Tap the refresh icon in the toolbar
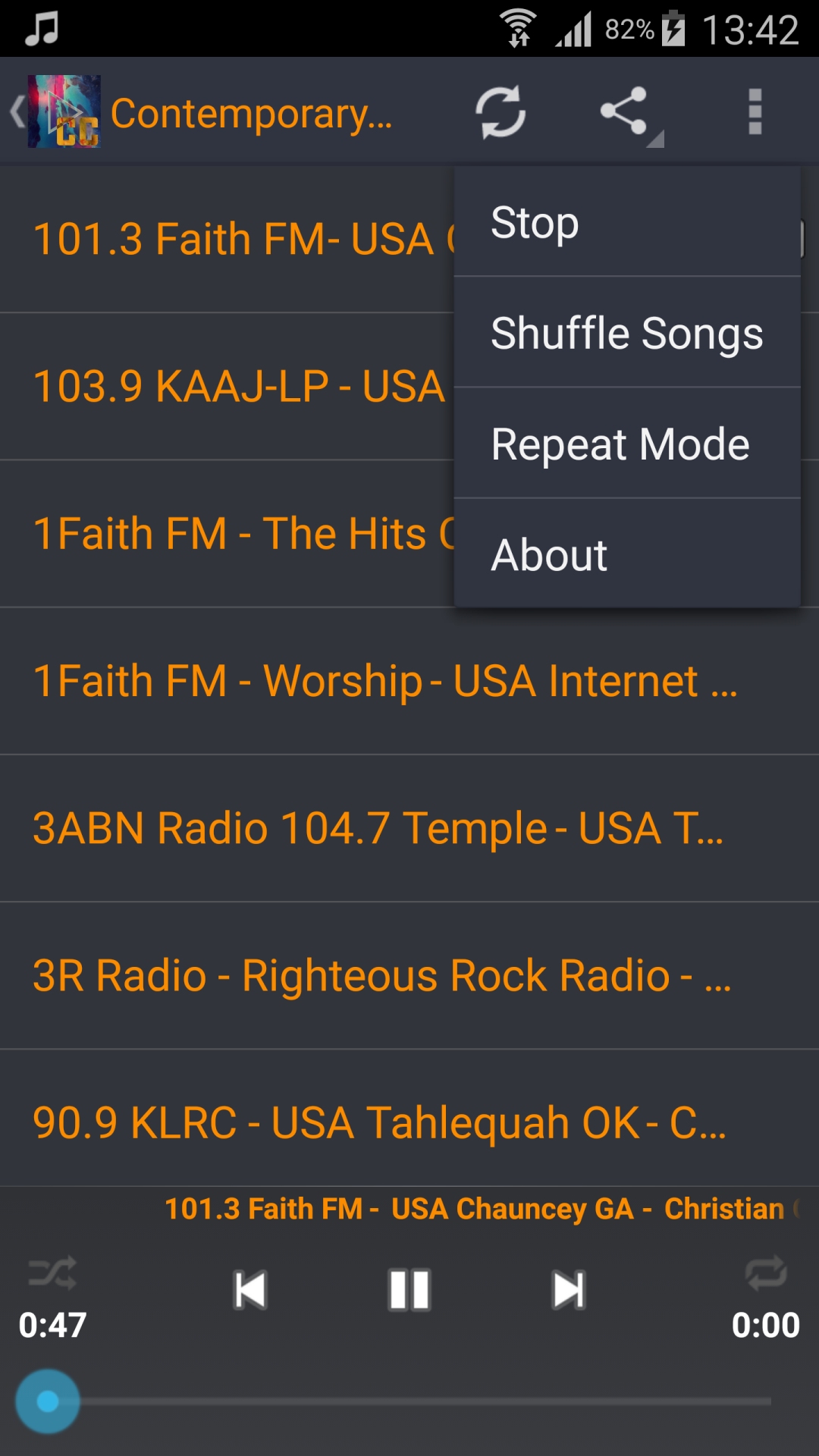 point(500,112)
